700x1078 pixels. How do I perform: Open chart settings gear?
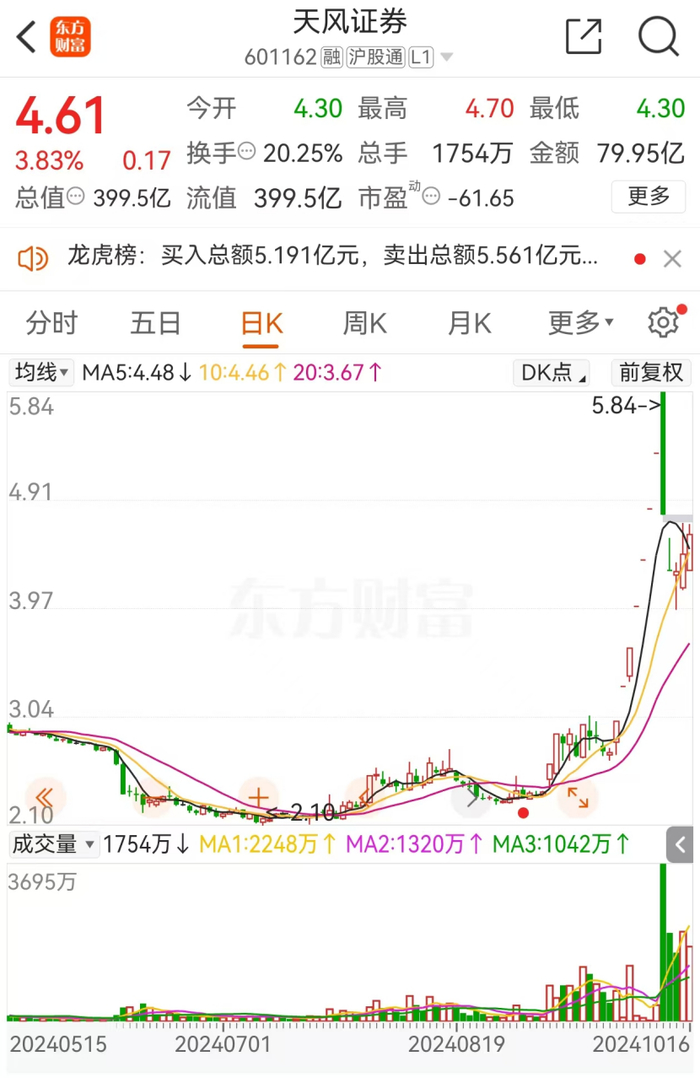tap(664, 322)
